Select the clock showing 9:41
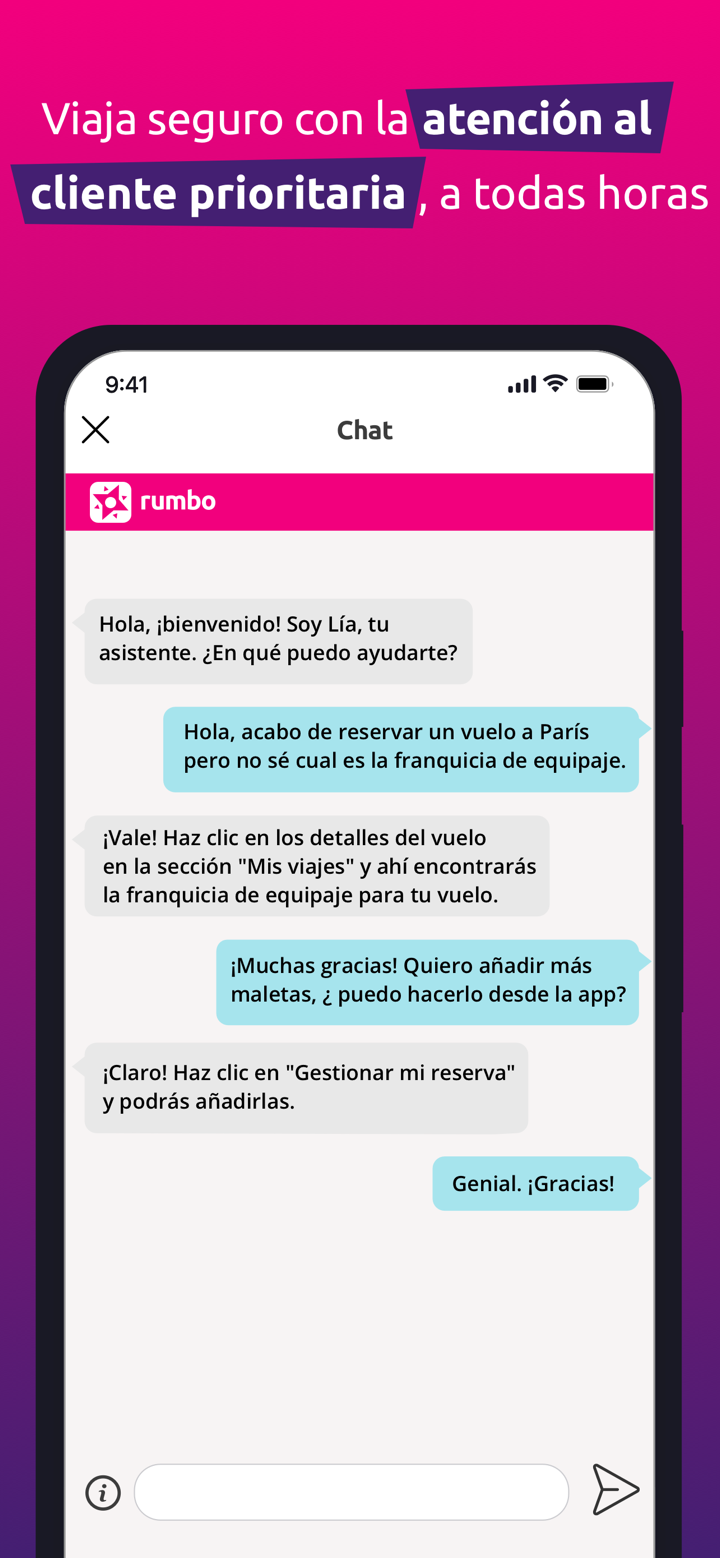The width and height of the screenshot is (720, 1558). click(127, 383)
